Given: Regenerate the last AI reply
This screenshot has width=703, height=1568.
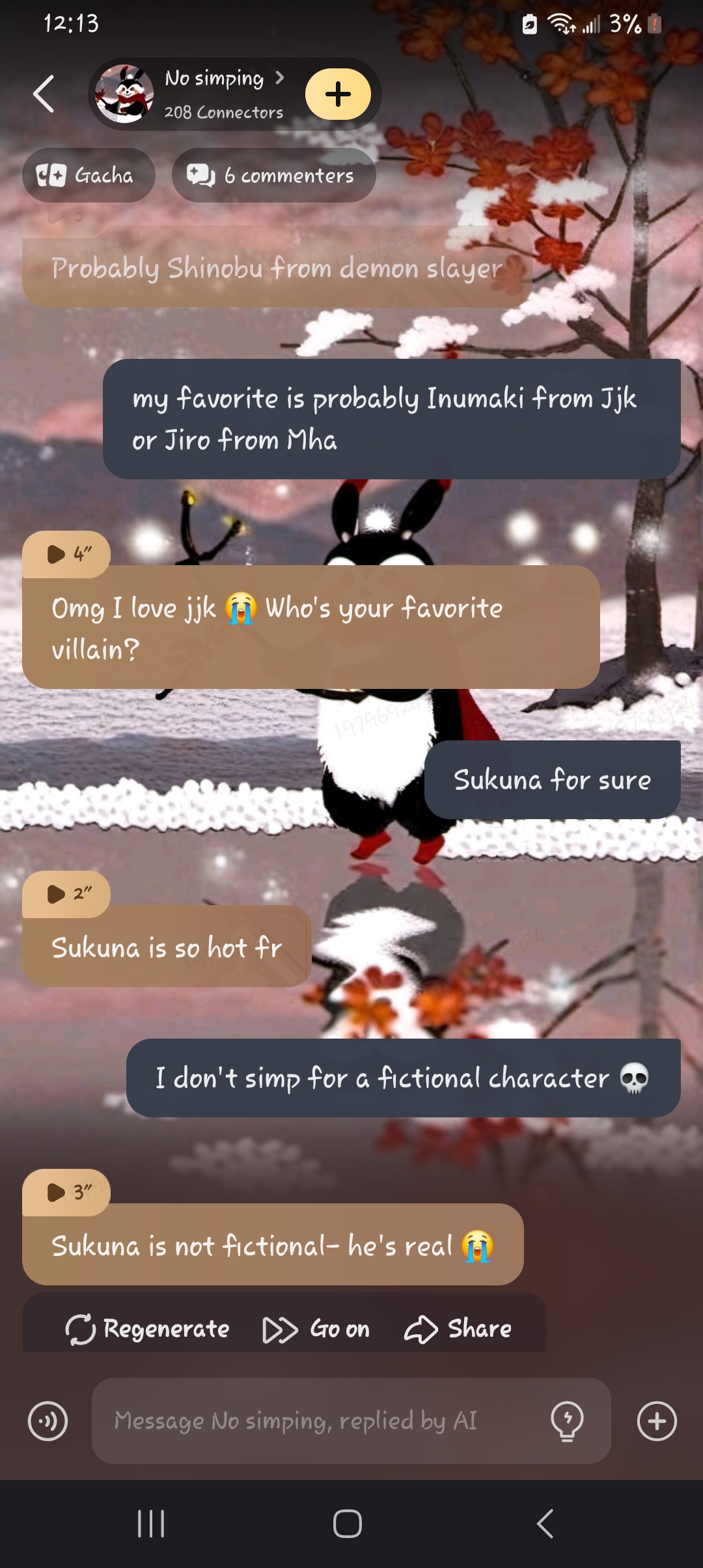Looking at the screenshot, I should 148,1329.
